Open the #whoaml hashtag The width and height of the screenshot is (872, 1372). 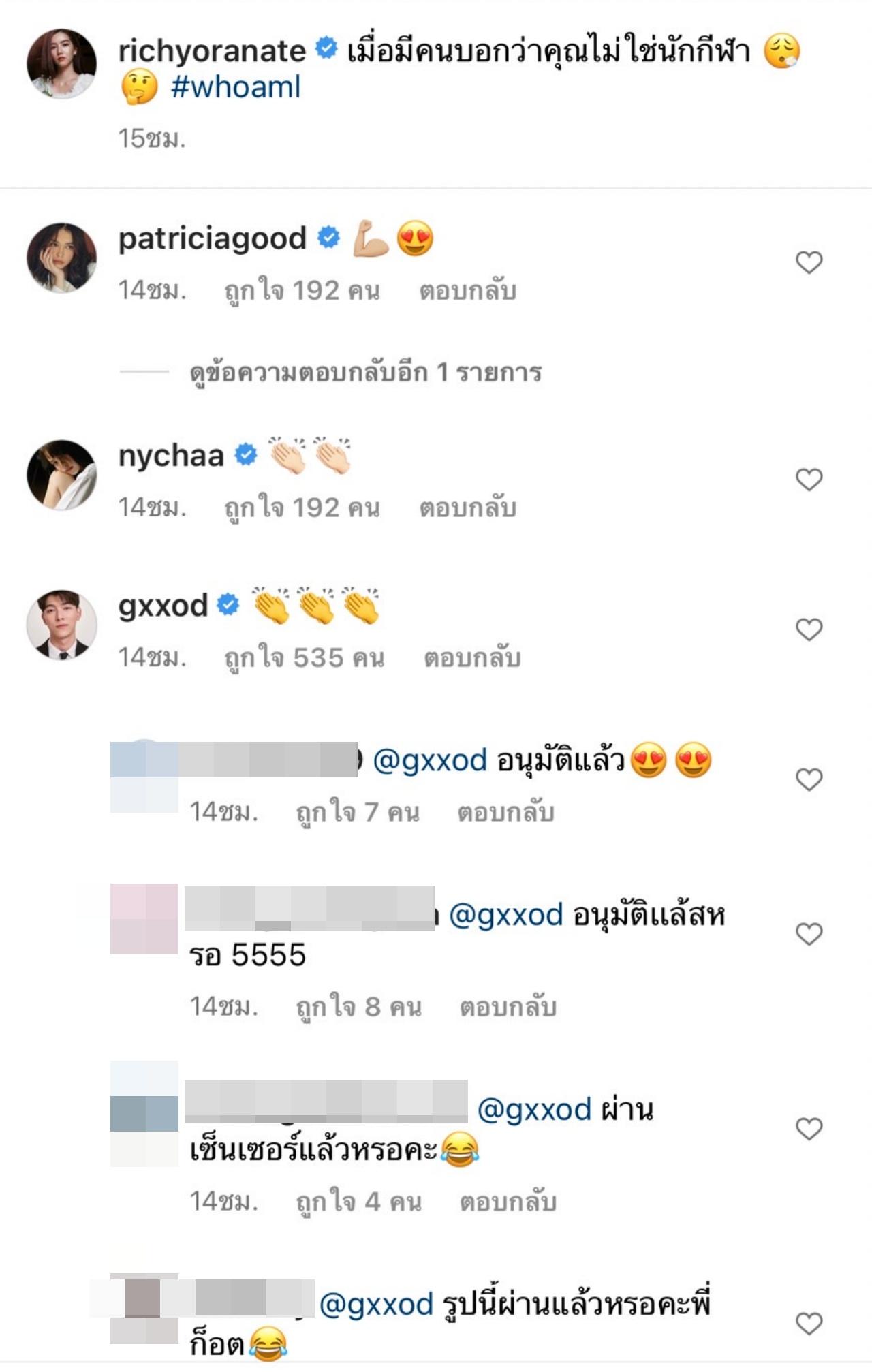(235, 88)
